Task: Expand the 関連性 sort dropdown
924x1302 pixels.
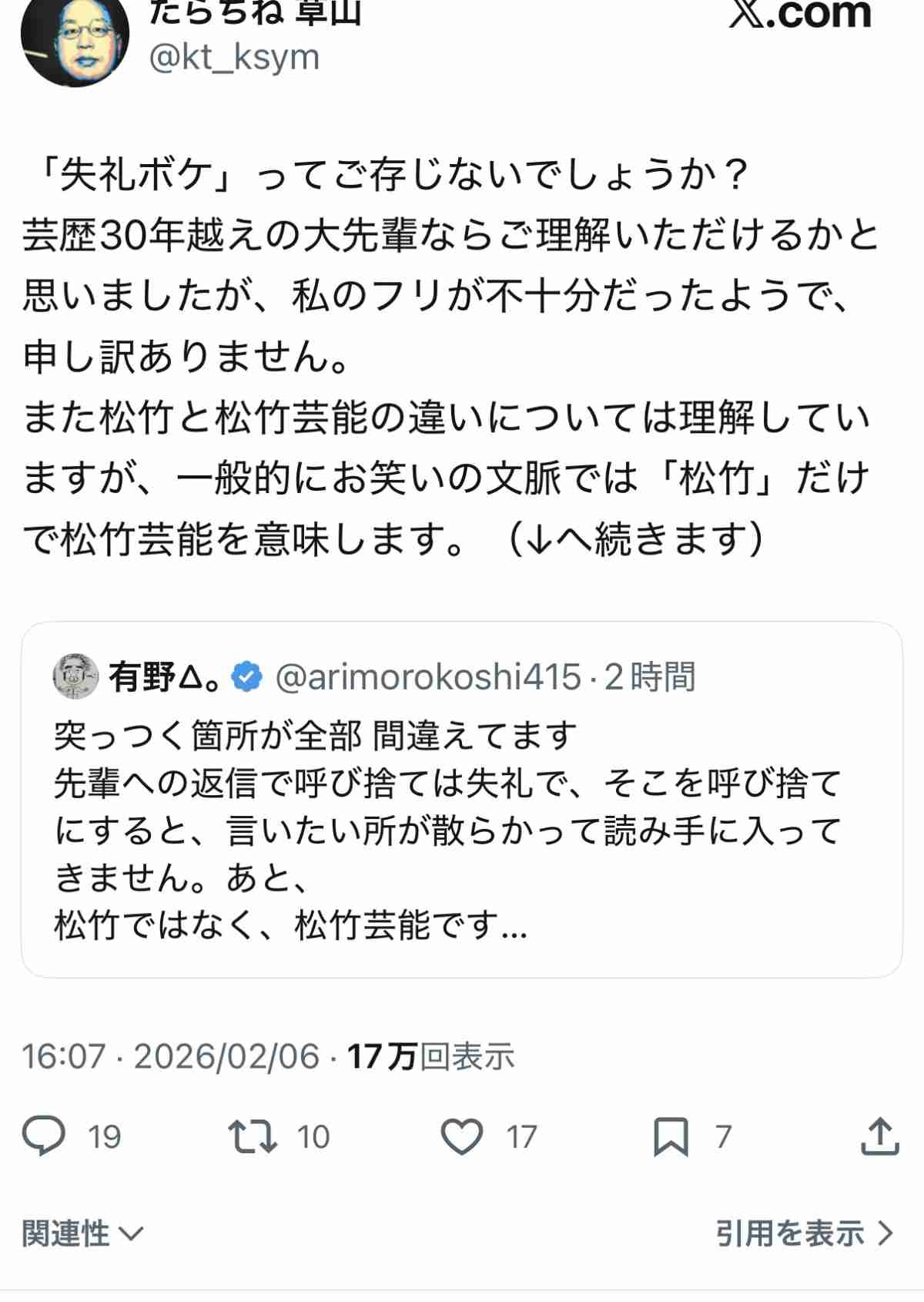Action: pyautogui.click(x=82, y=1233)
